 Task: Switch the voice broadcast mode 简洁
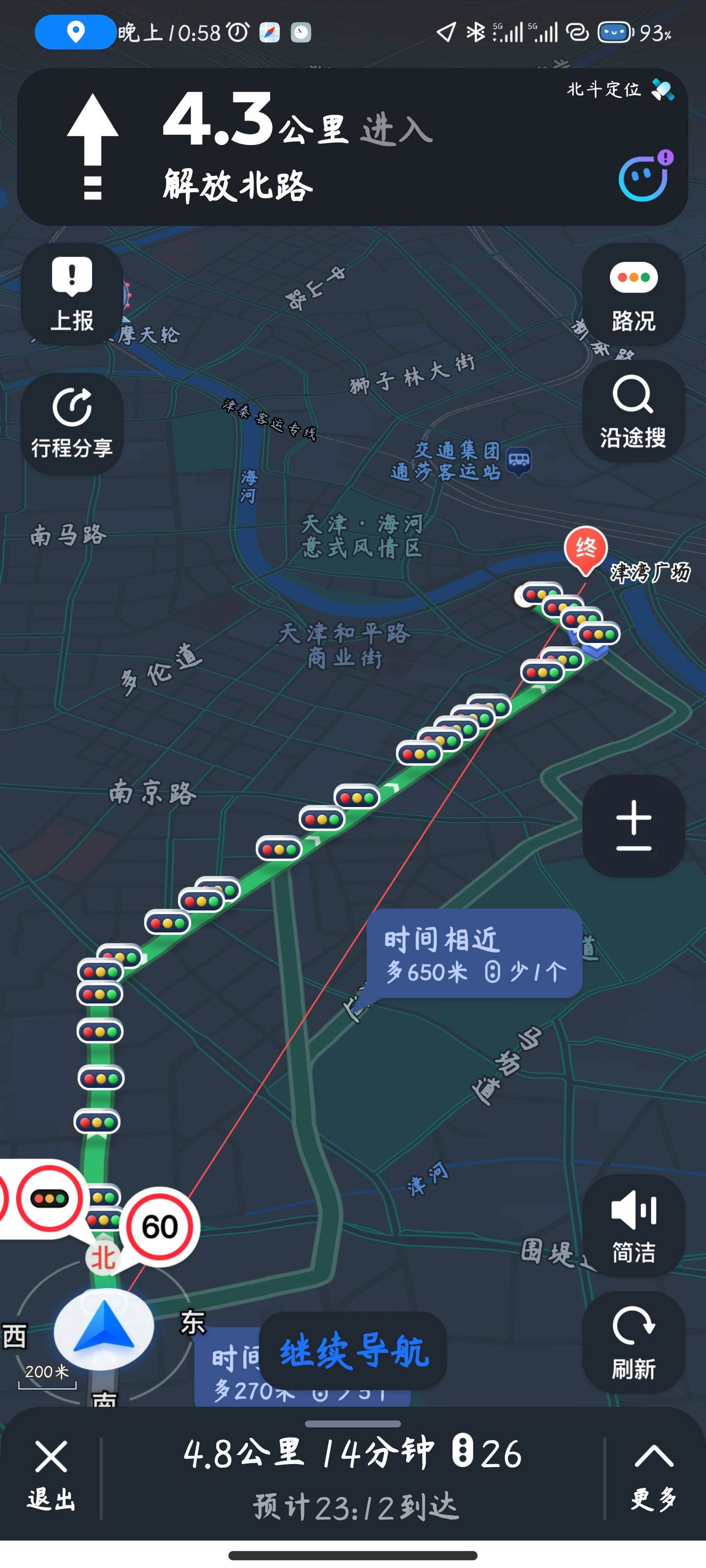point(633,1226)
